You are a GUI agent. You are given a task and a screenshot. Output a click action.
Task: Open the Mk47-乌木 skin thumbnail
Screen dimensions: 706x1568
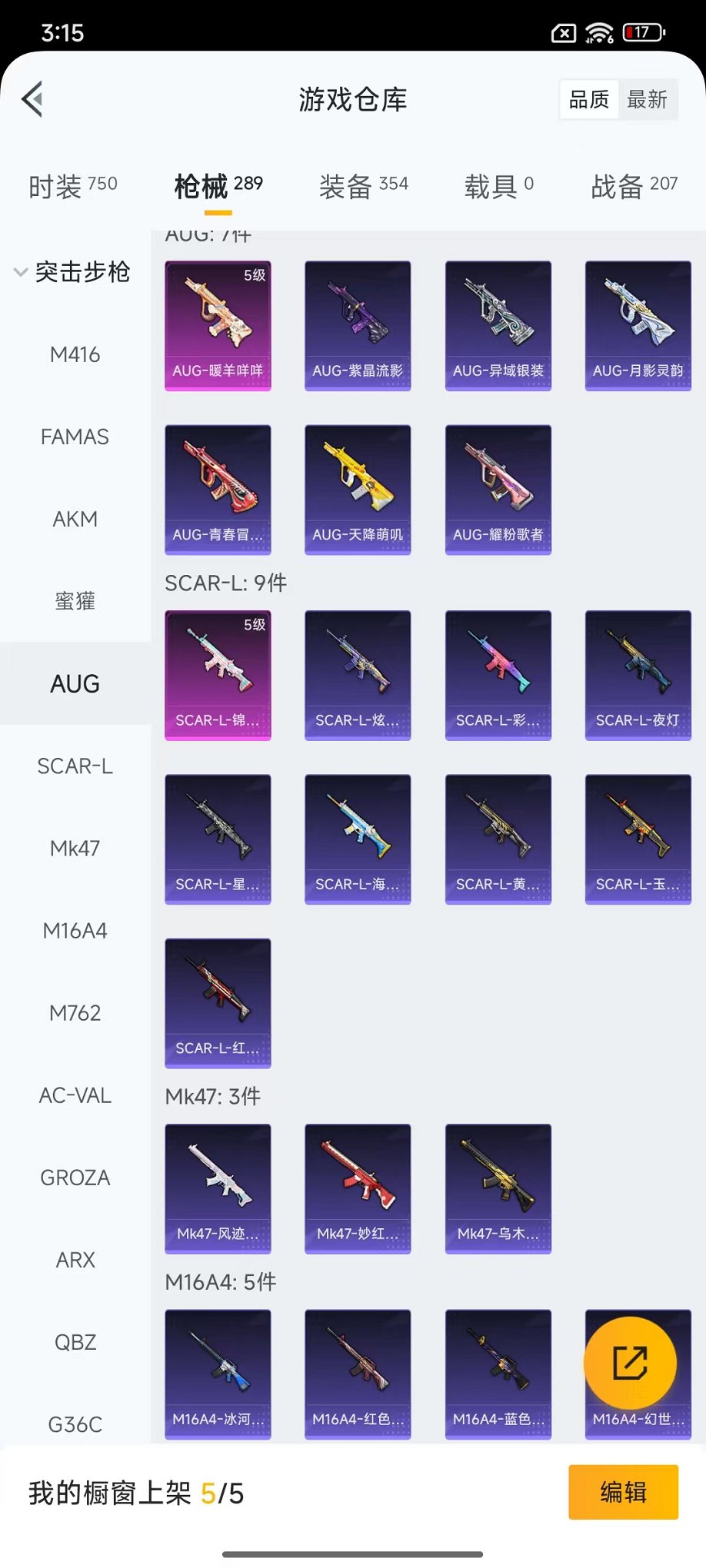pyautogui.click(x=498, y=1188)
